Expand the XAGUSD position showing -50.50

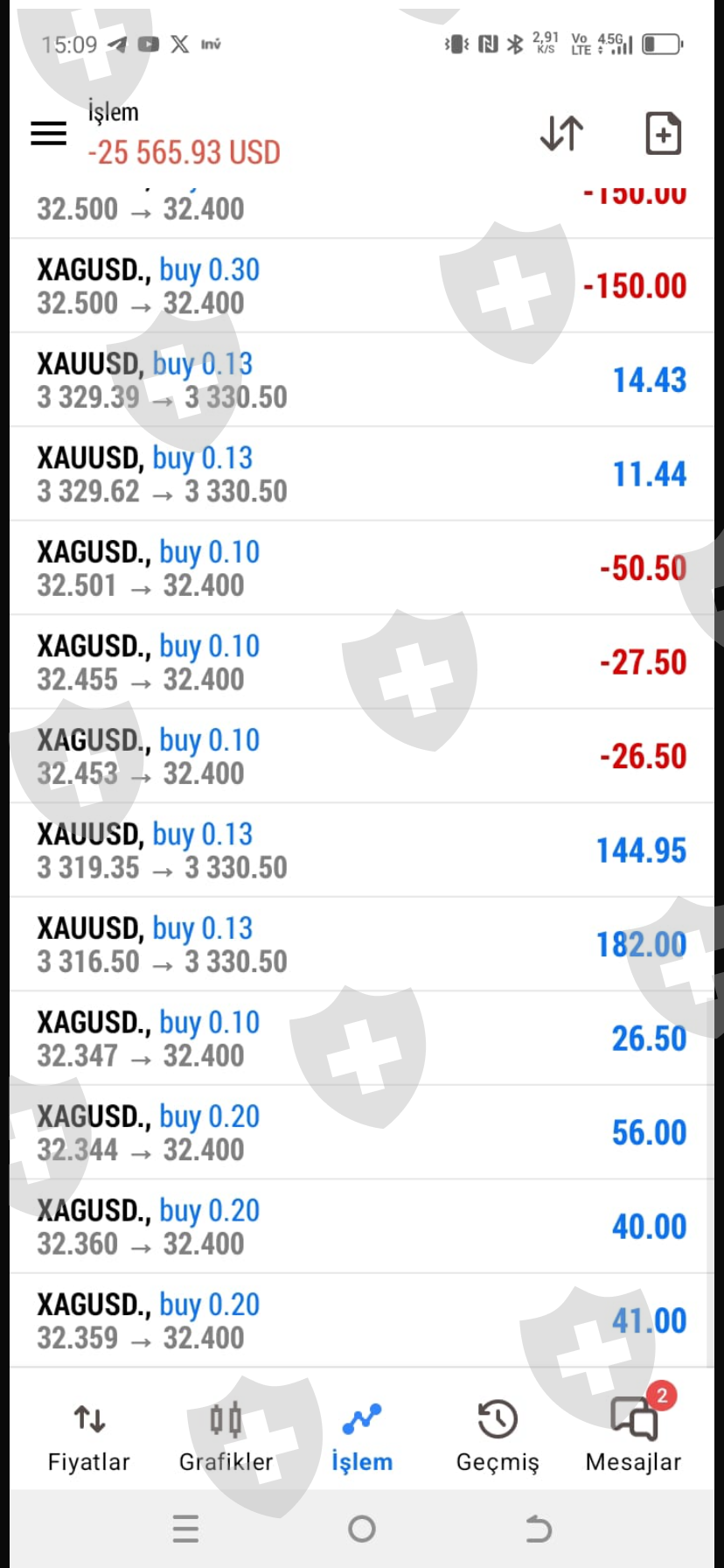[362, 568]
